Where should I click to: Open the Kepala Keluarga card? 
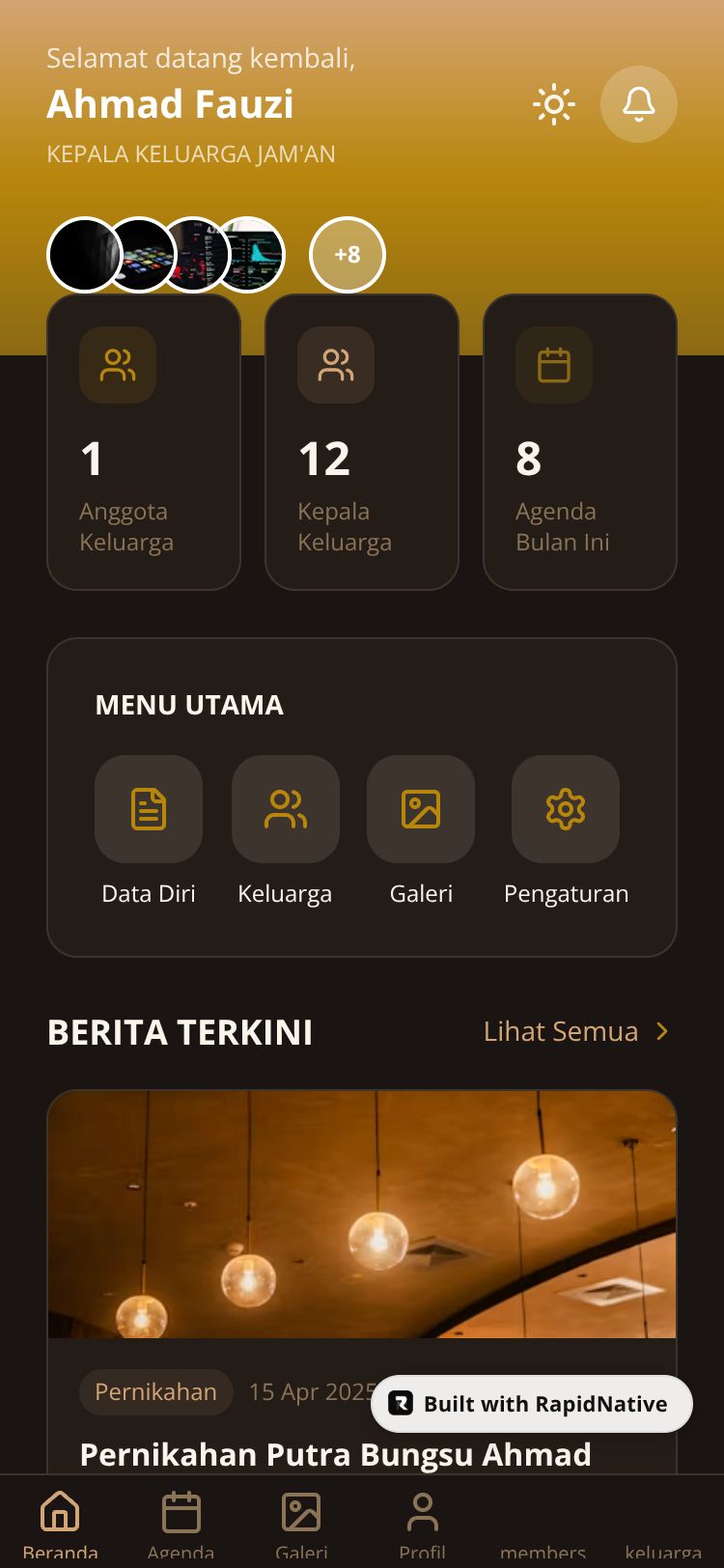(x=361, y=442)
